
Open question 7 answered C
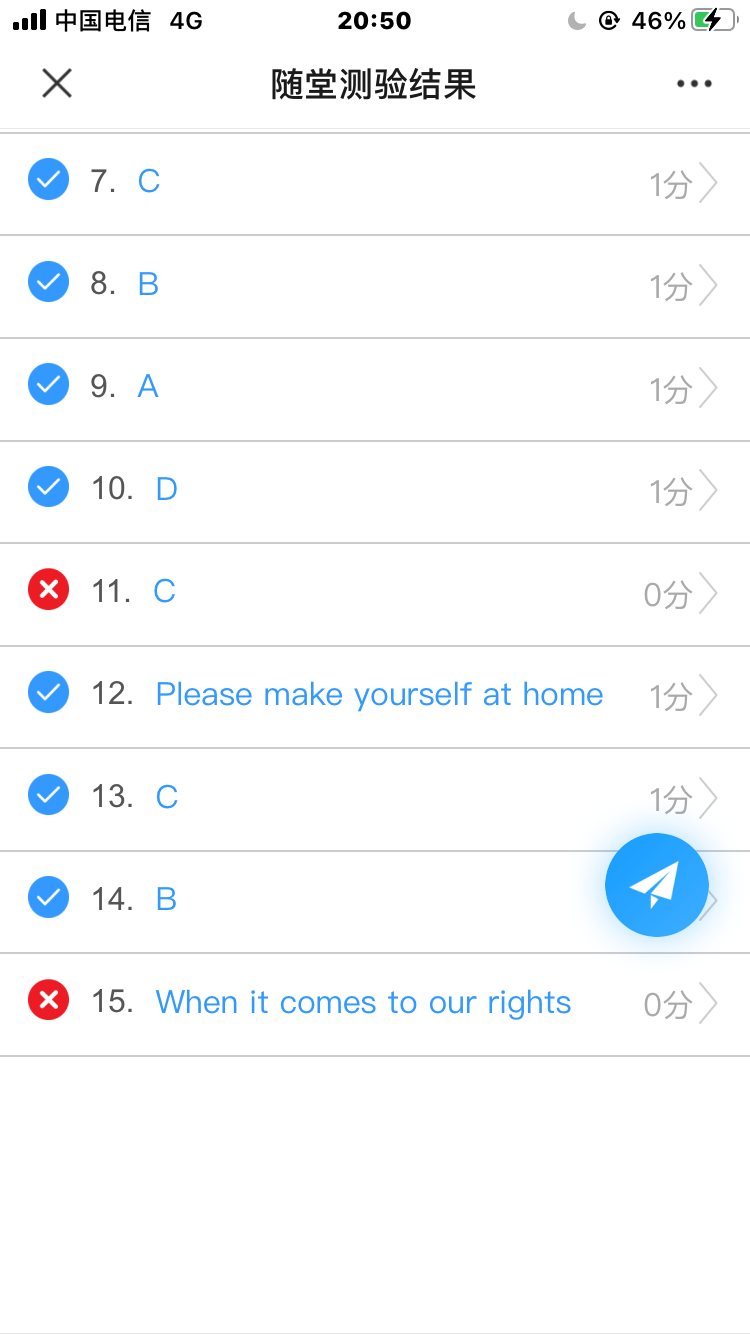[375, 183]
